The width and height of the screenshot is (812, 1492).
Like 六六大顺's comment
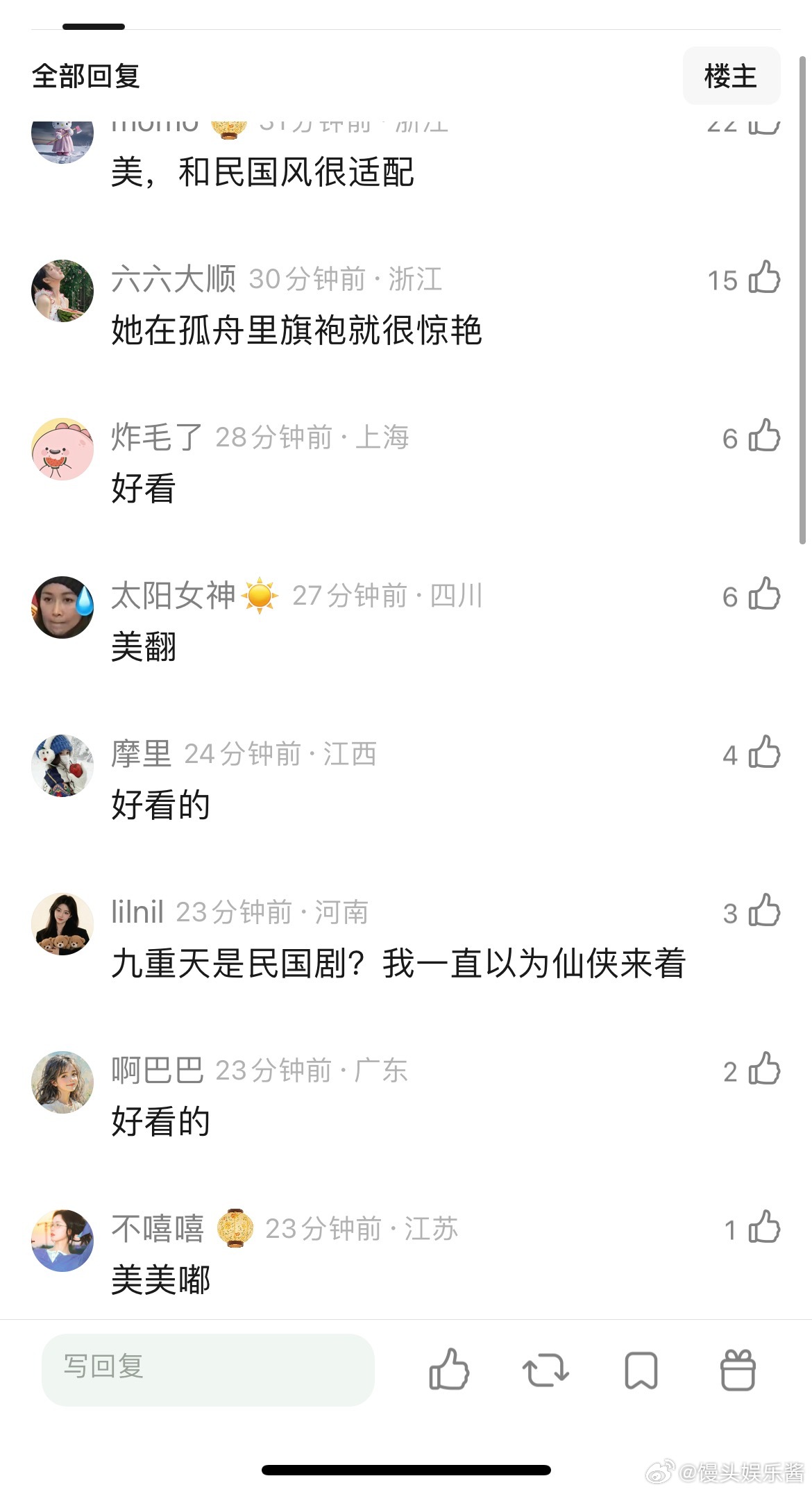[x=764, y=278]
